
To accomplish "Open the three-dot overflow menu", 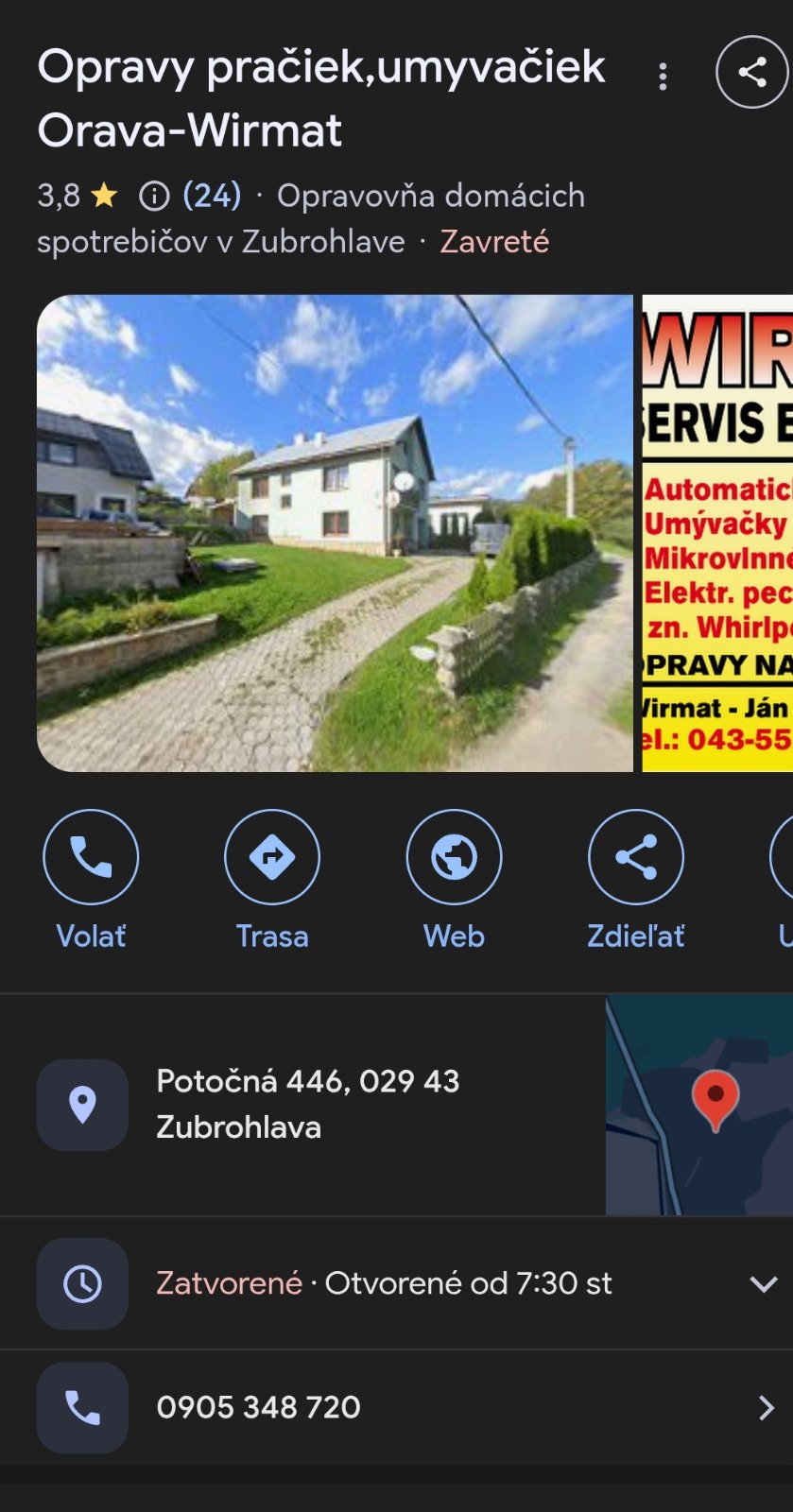I will pos(663,77).
